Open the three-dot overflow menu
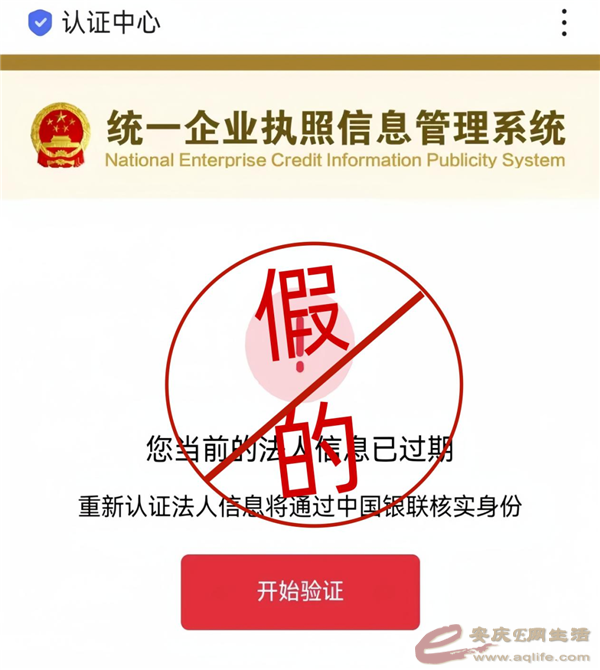This screenshot has height=670, width=600. (x=565, y=23)
